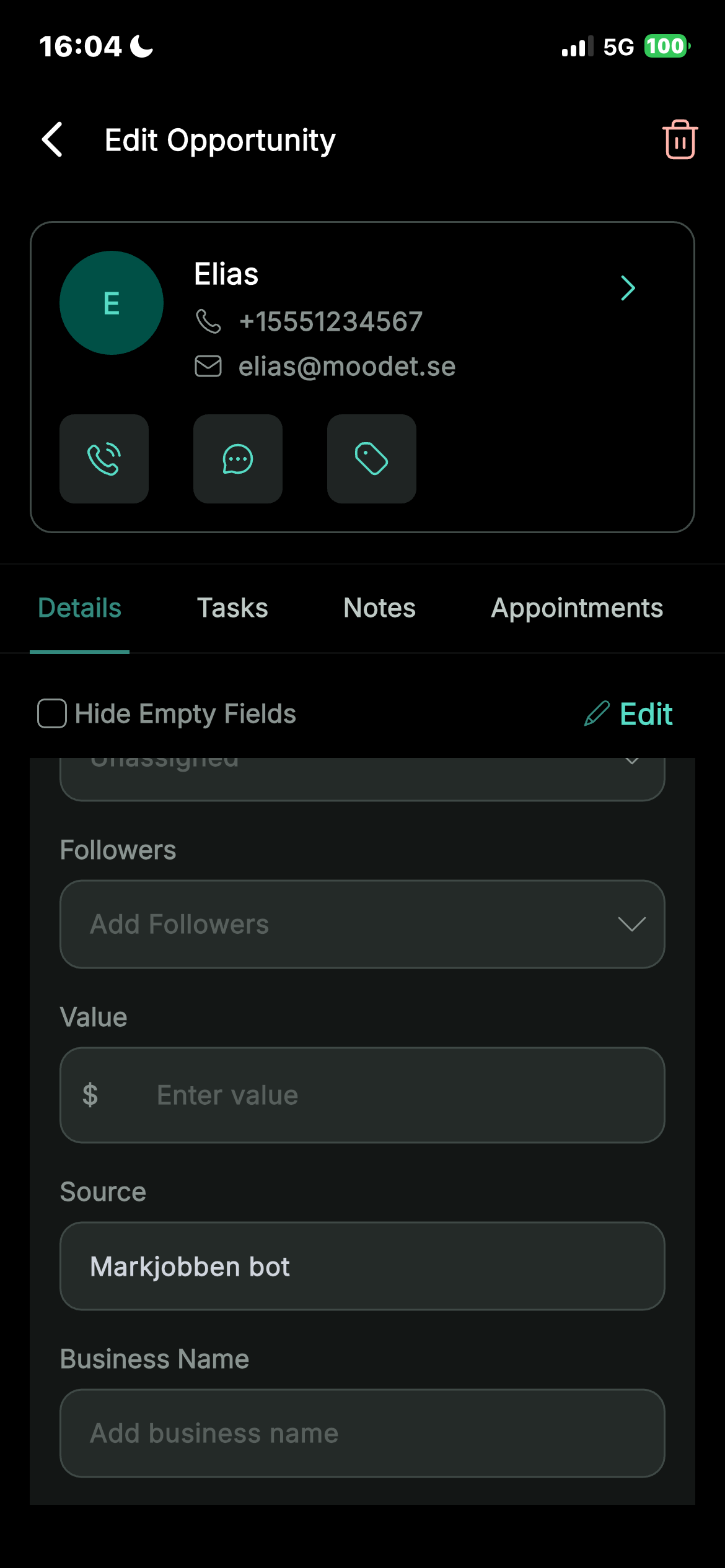Delete this opportunity with the trash icon
This screenshot has width=725, height=1568.
(680, 139)
